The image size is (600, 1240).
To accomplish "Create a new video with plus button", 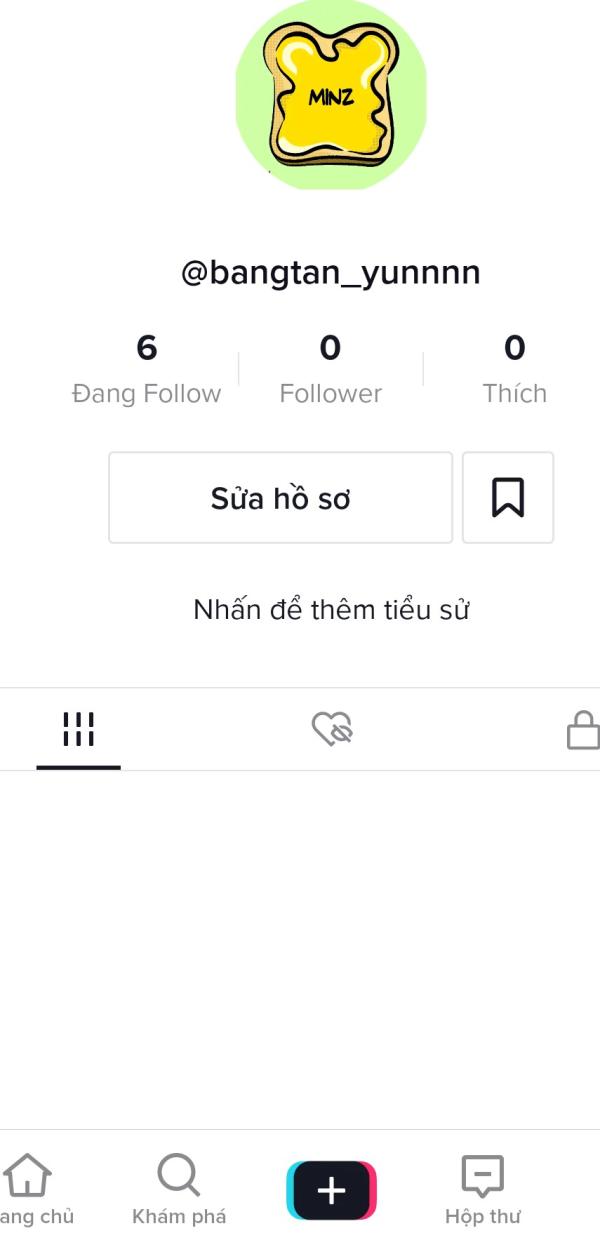I will (331, 1190).
